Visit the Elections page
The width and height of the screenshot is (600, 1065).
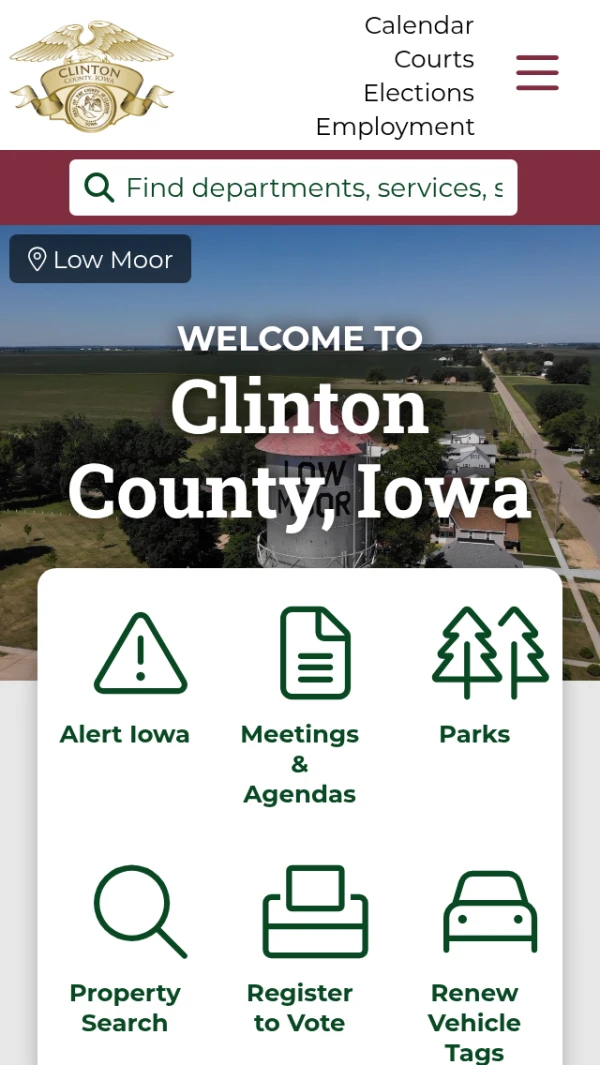click(418, 93)
